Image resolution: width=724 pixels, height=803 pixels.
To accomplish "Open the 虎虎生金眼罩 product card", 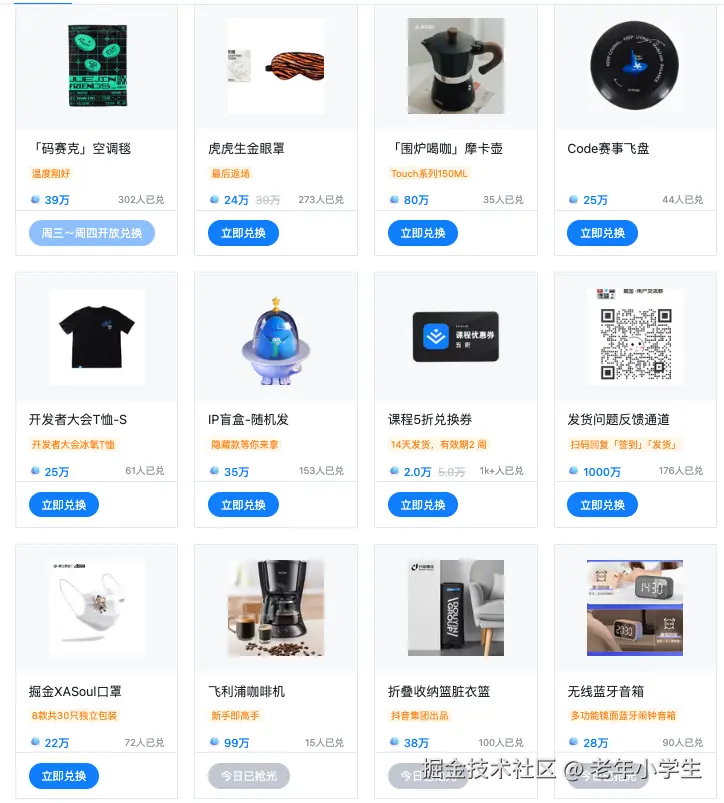I will point(275,67).
